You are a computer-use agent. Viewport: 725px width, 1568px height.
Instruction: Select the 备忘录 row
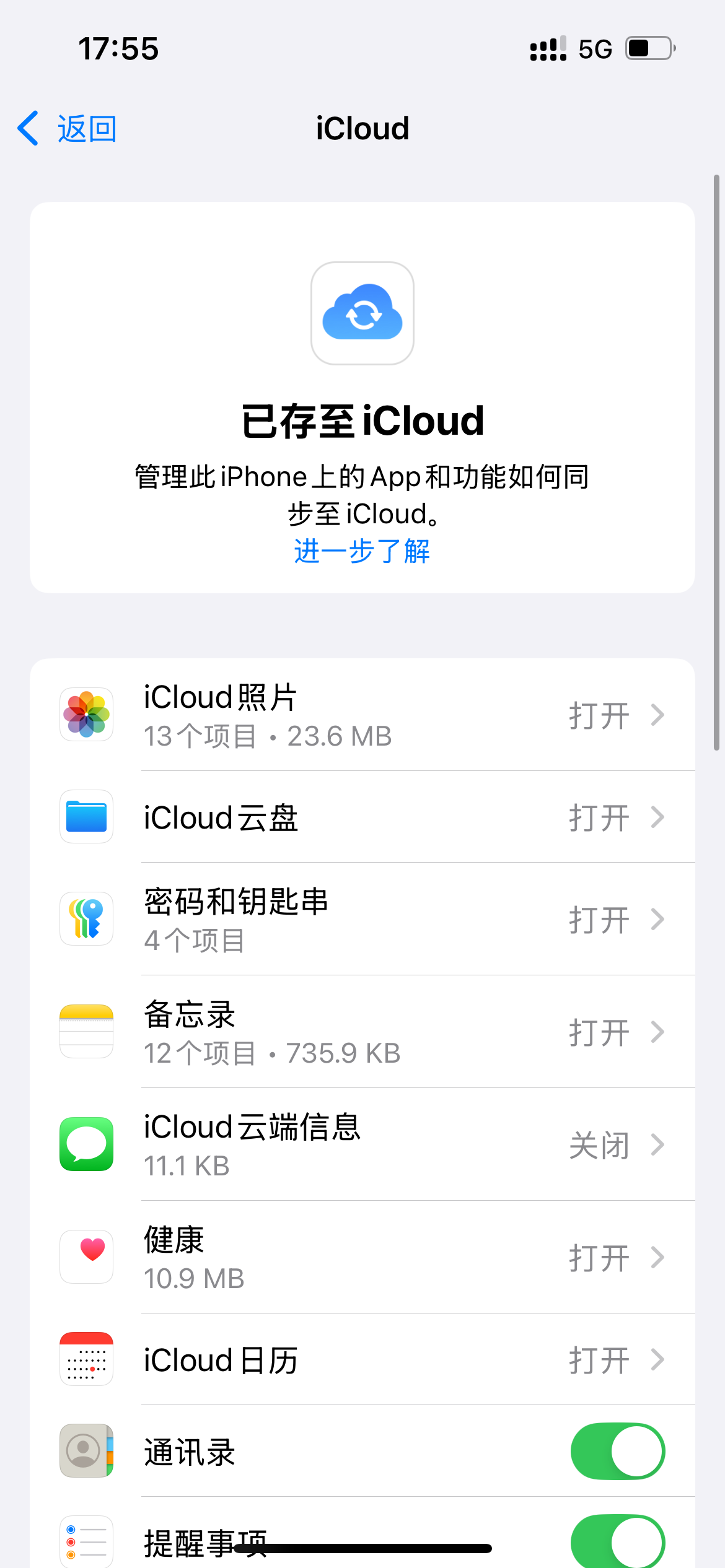coord(362,1032)
